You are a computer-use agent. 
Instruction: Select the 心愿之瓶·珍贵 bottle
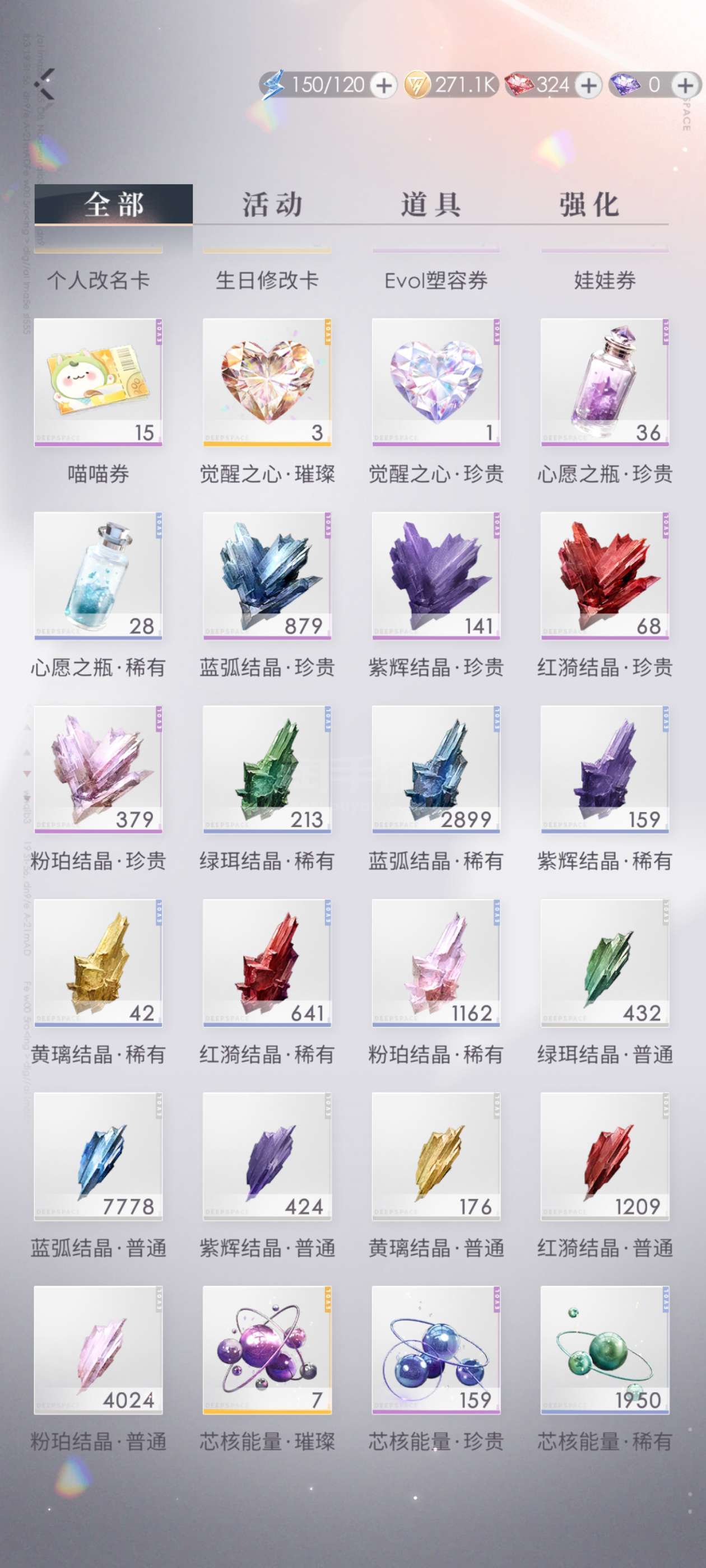[x=604, y=382]
